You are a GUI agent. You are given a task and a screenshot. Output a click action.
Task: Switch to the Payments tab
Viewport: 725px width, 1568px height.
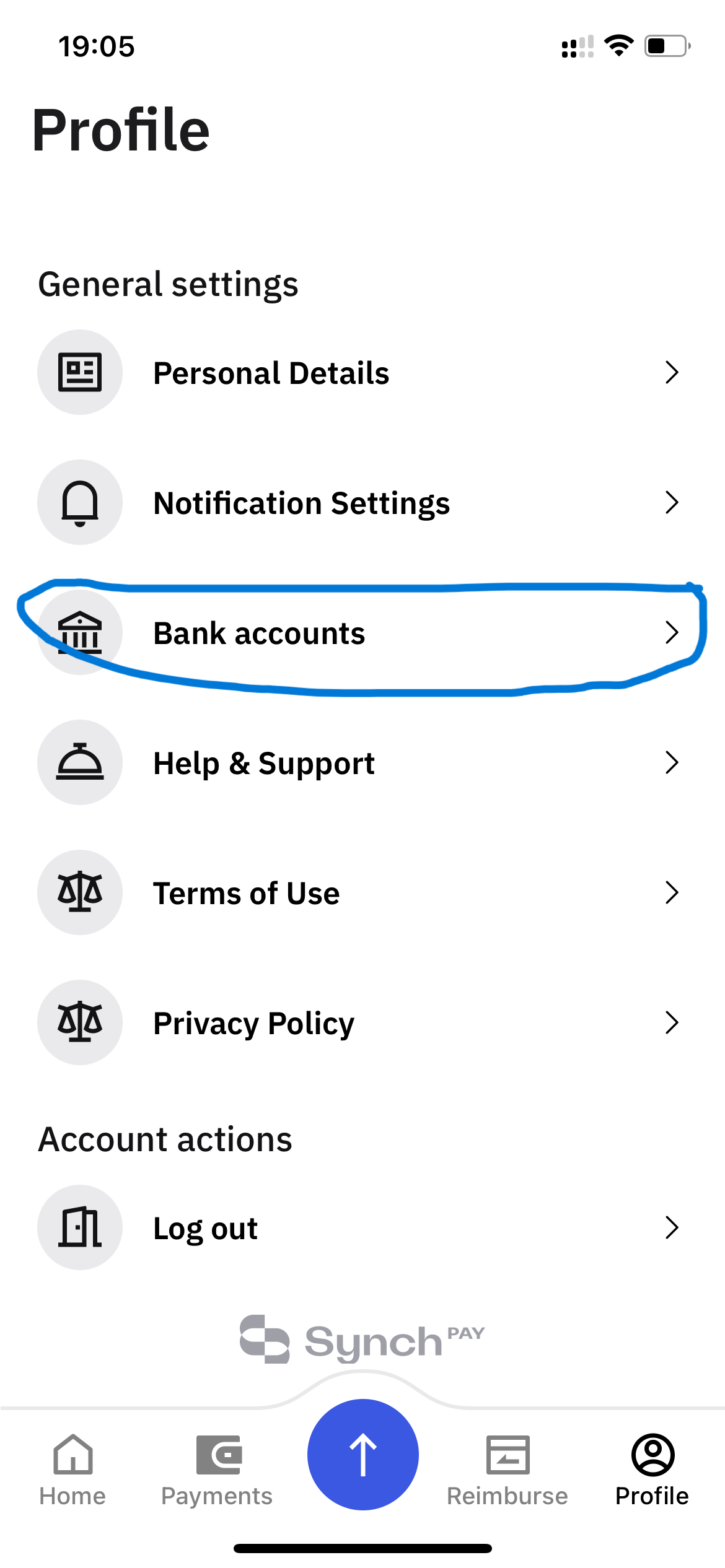pyautogui.click(x=217, y=1470)
